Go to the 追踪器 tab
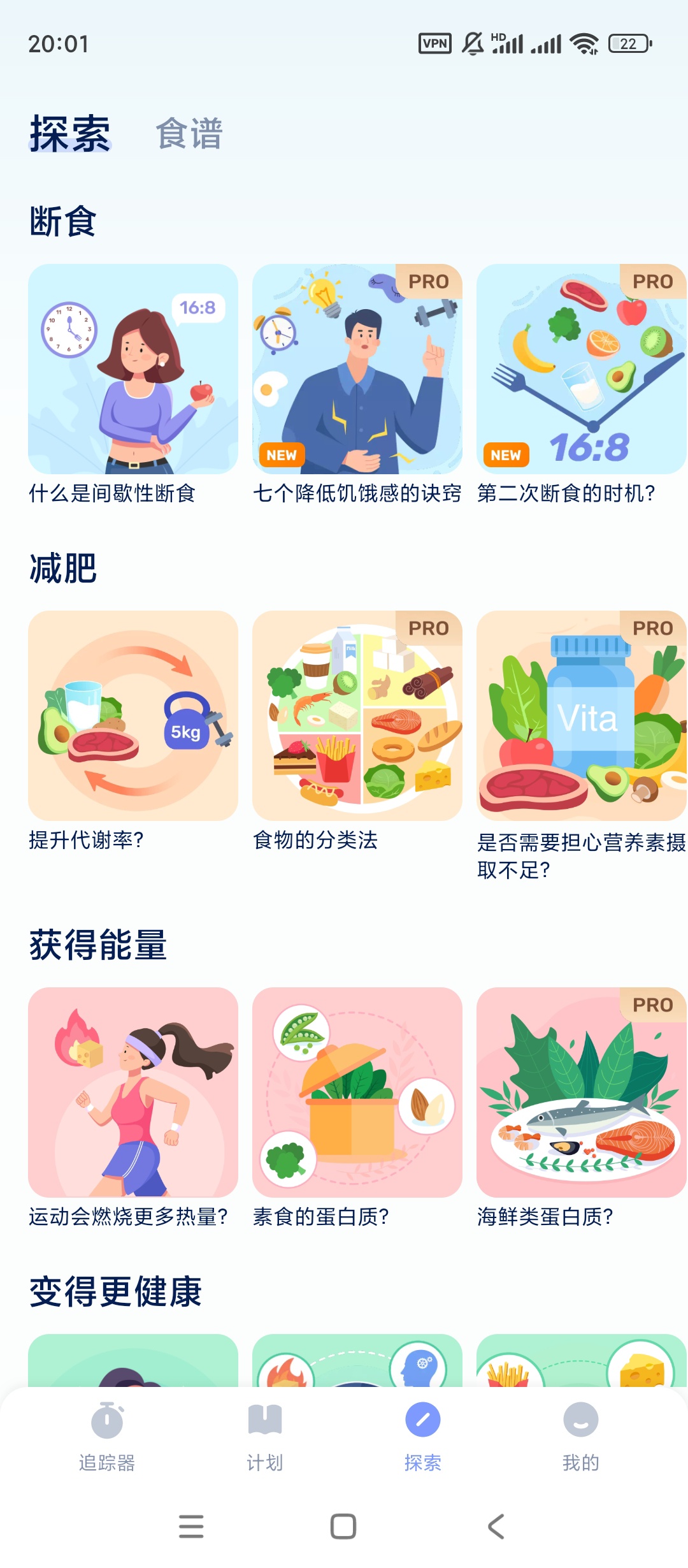Image resolution: width=688 pixels, height=1568 pixels. coord(107,1434)
